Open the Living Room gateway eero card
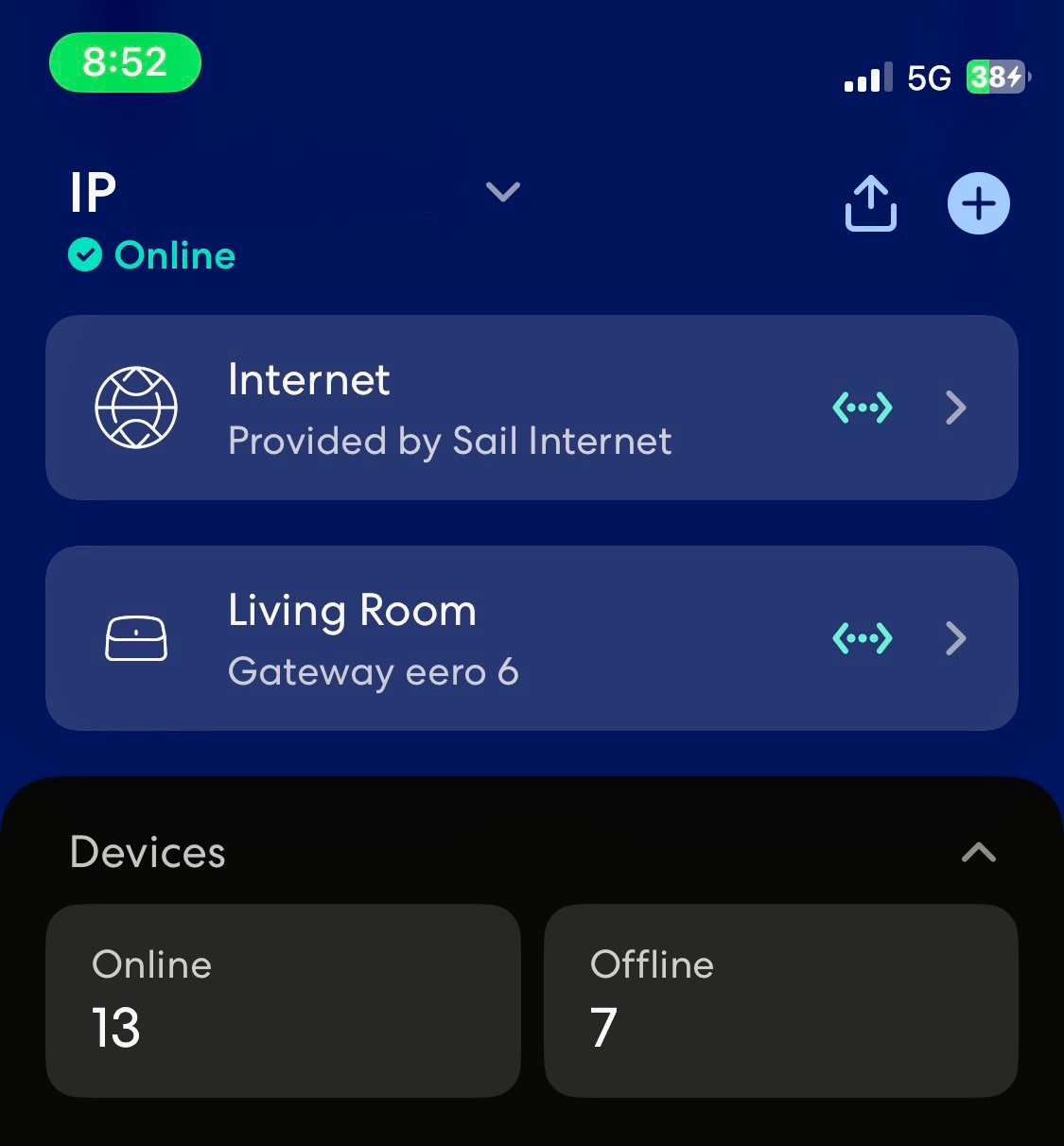 [x=532, y=638]
